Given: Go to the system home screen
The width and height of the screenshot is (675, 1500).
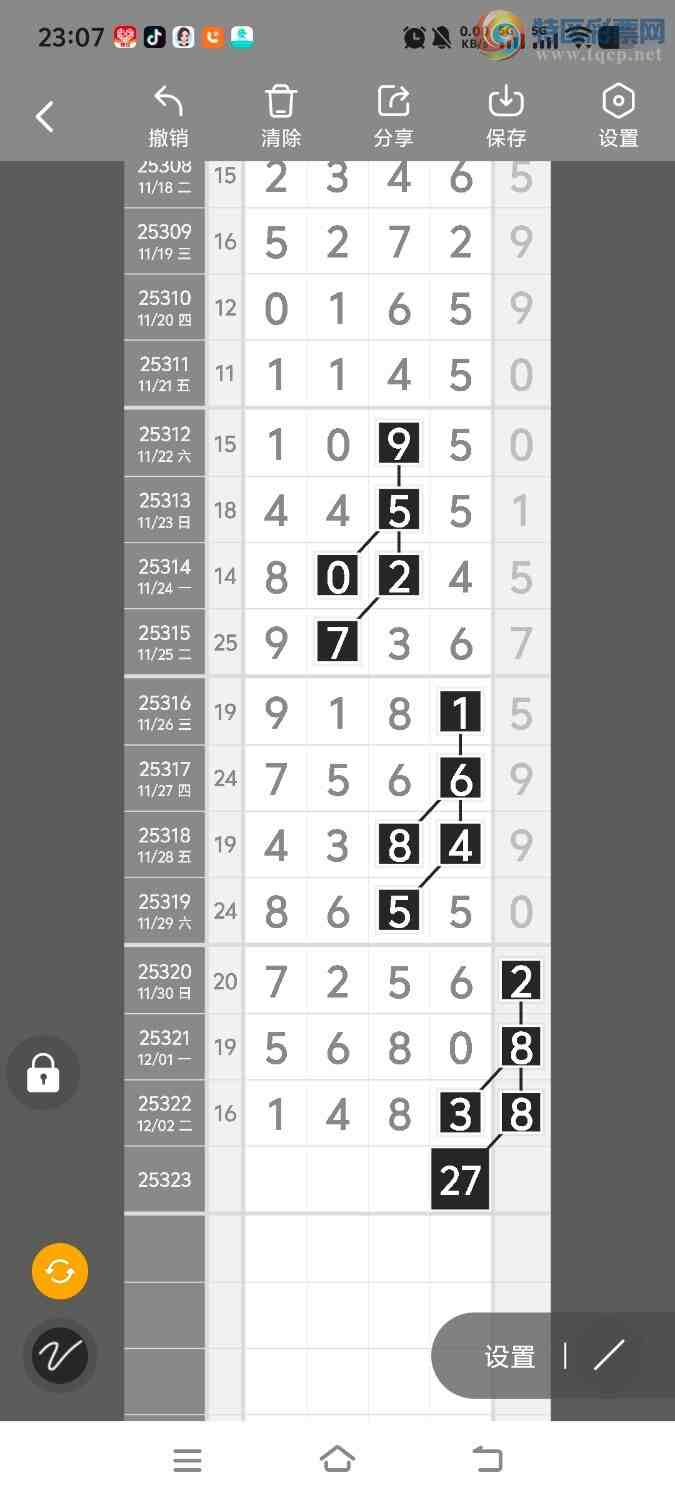Looking at the screenshot, I should coord(337,1460).
